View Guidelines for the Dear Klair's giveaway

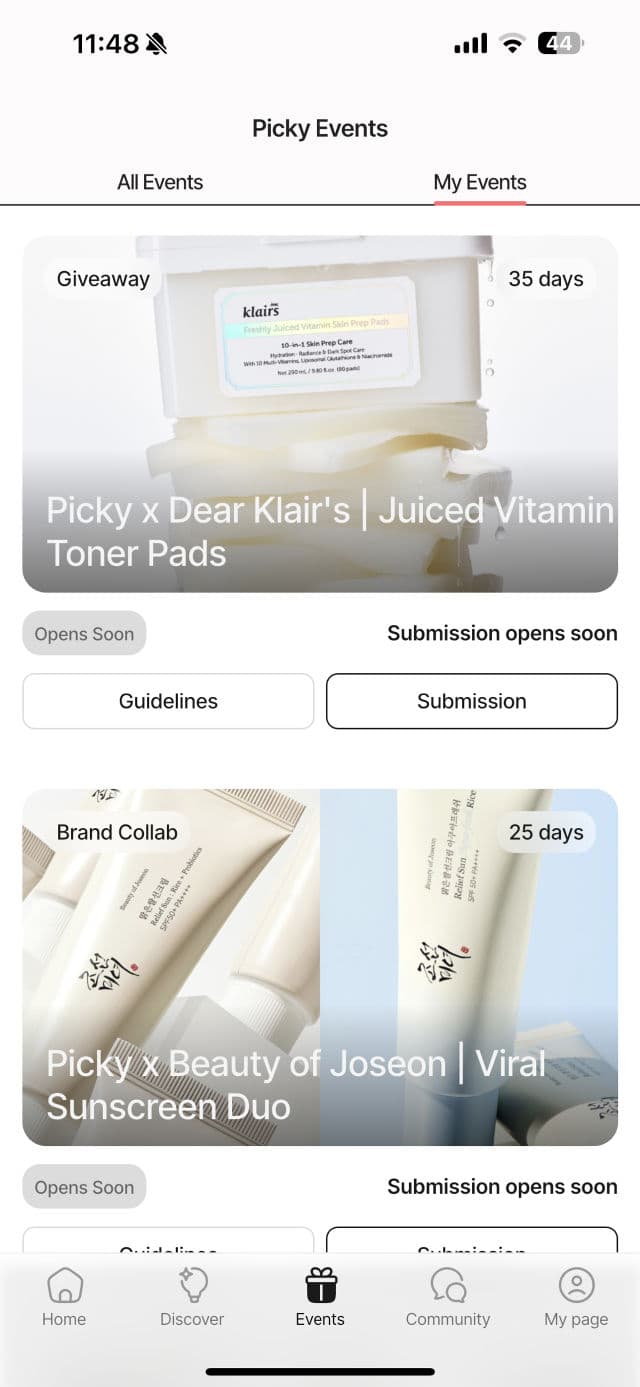[168, 701]
